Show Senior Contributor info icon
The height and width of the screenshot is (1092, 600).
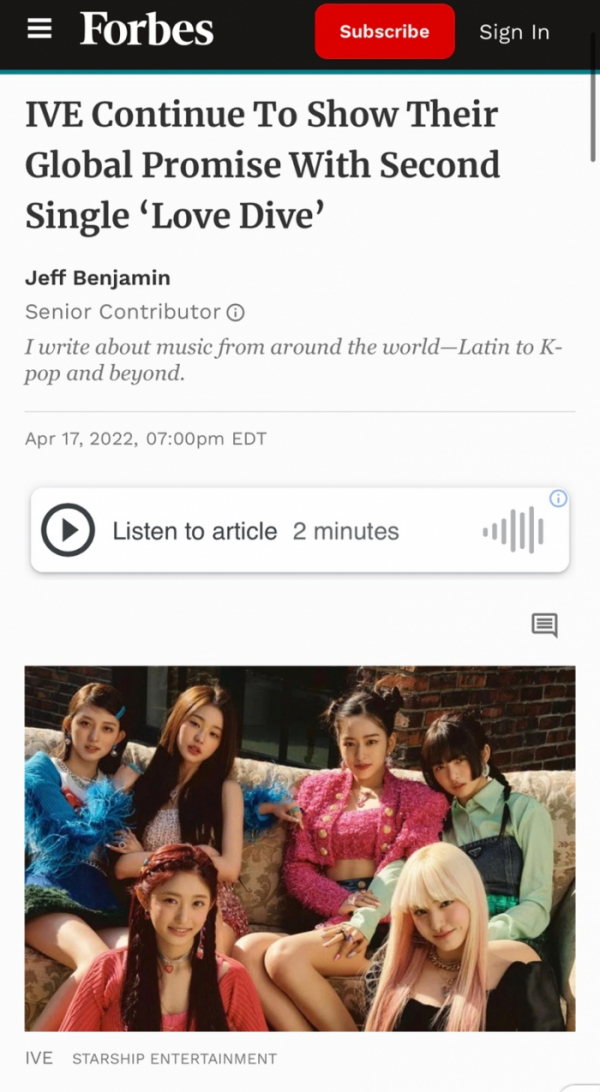click(236, 312)
